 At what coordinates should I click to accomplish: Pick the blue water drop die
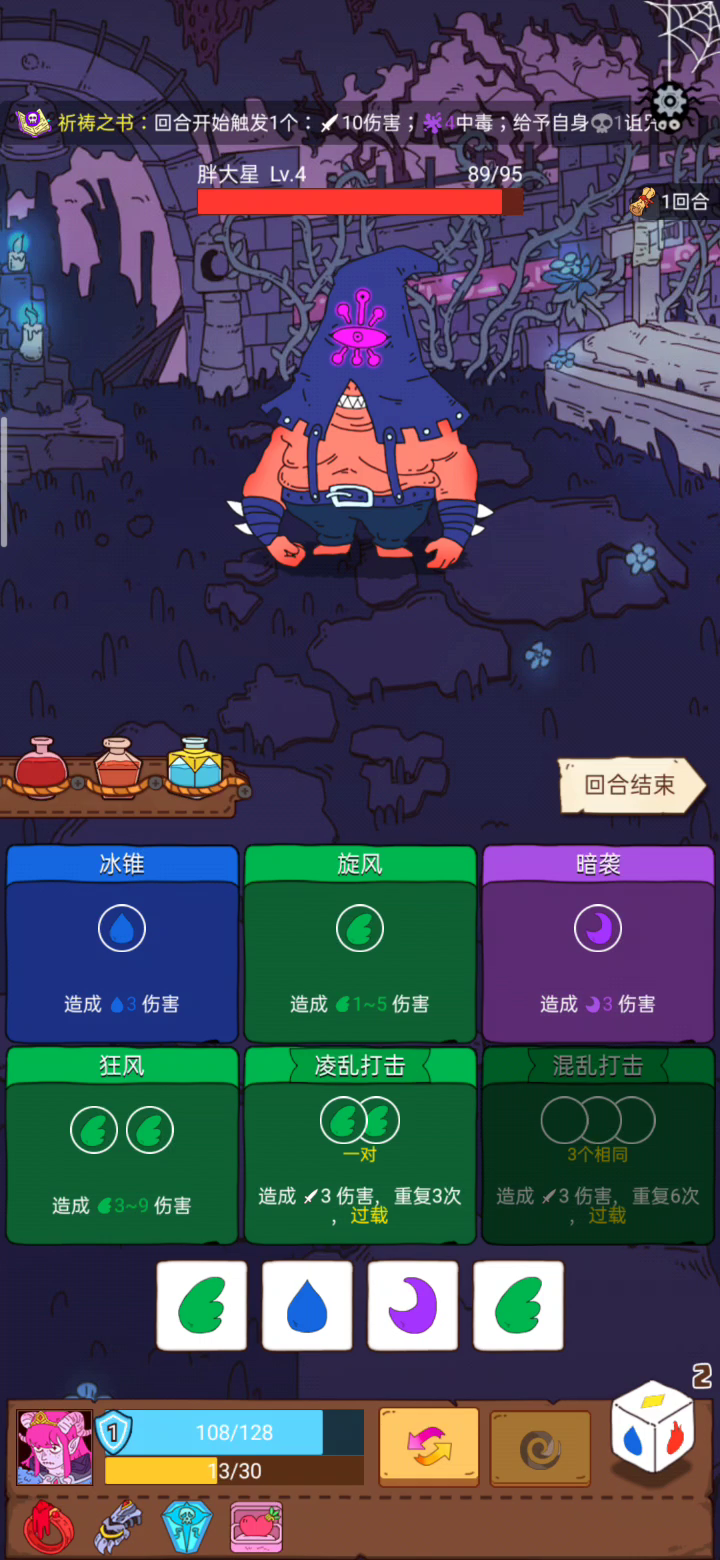(x=307, y=1306)
